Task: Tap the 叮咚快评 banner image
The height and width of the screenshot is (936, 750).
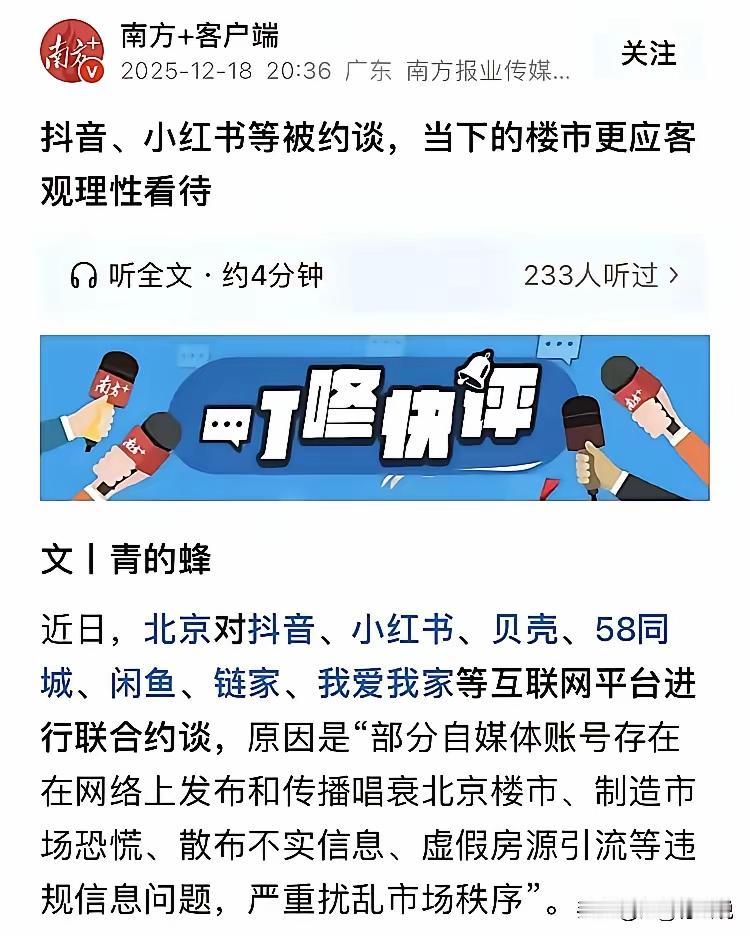Action: pyautogui.click(x=375, y=419)
